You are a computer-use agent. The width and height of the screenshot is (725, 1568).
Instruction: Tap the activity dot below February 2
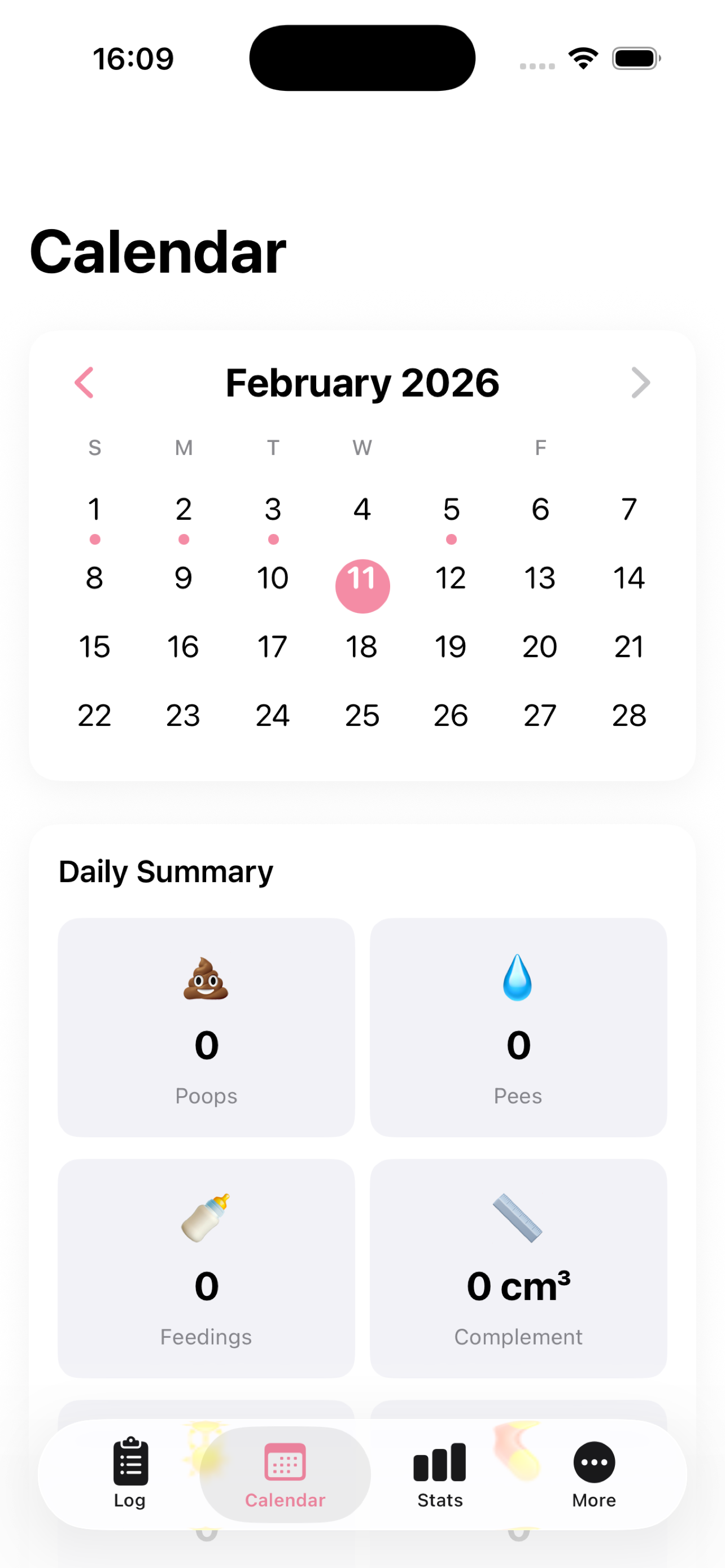pos(184,538)
